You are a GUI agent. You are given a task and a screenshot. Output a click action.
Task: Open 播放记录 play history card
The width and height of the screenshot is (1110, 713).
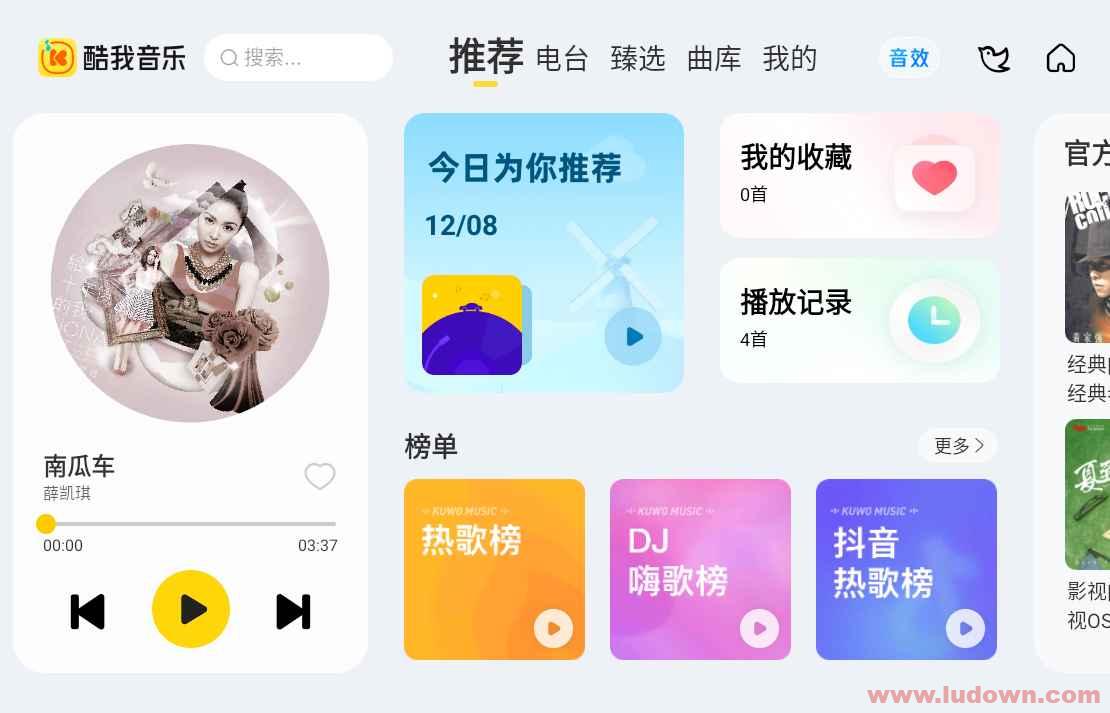coord(859,320)
